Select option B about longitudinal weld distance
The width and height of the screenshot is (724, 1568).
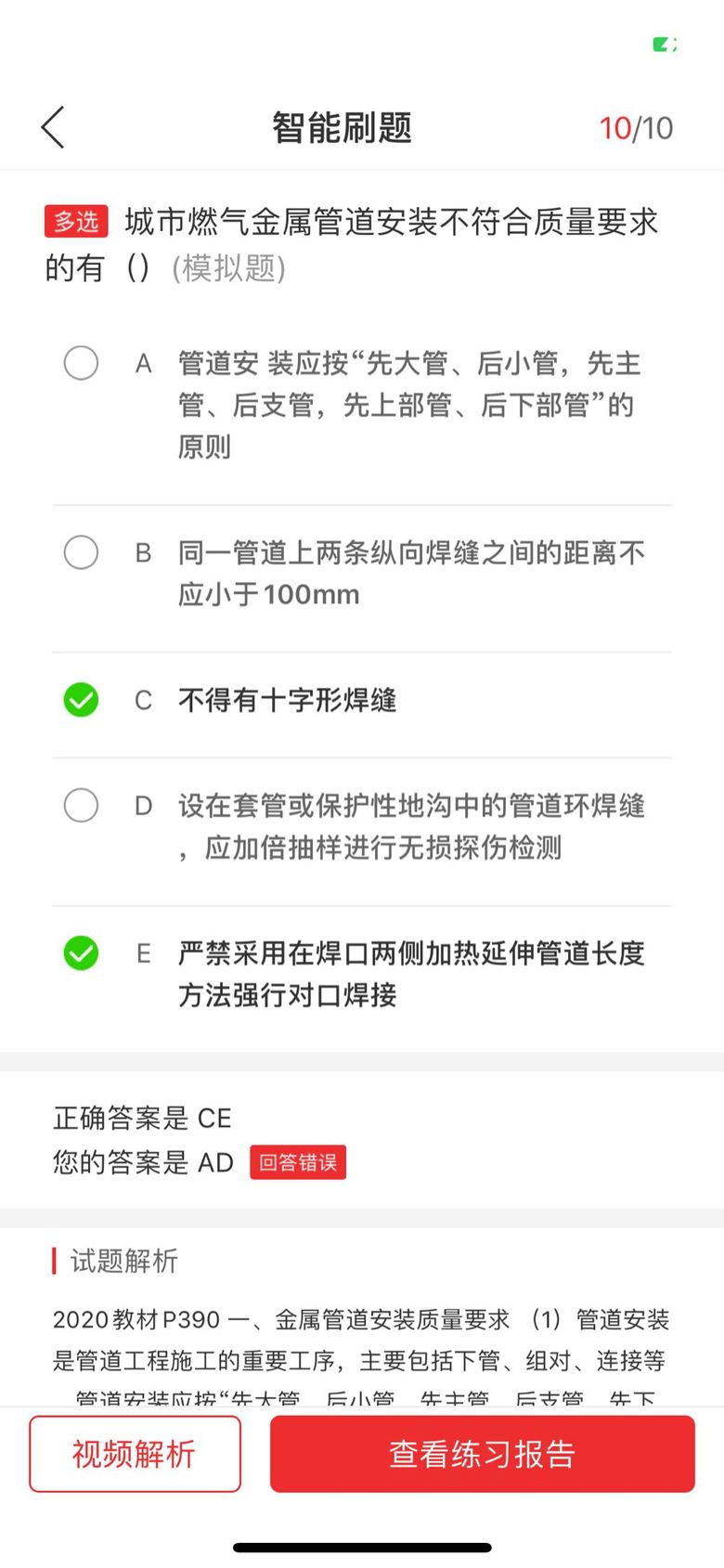(82, 552)
